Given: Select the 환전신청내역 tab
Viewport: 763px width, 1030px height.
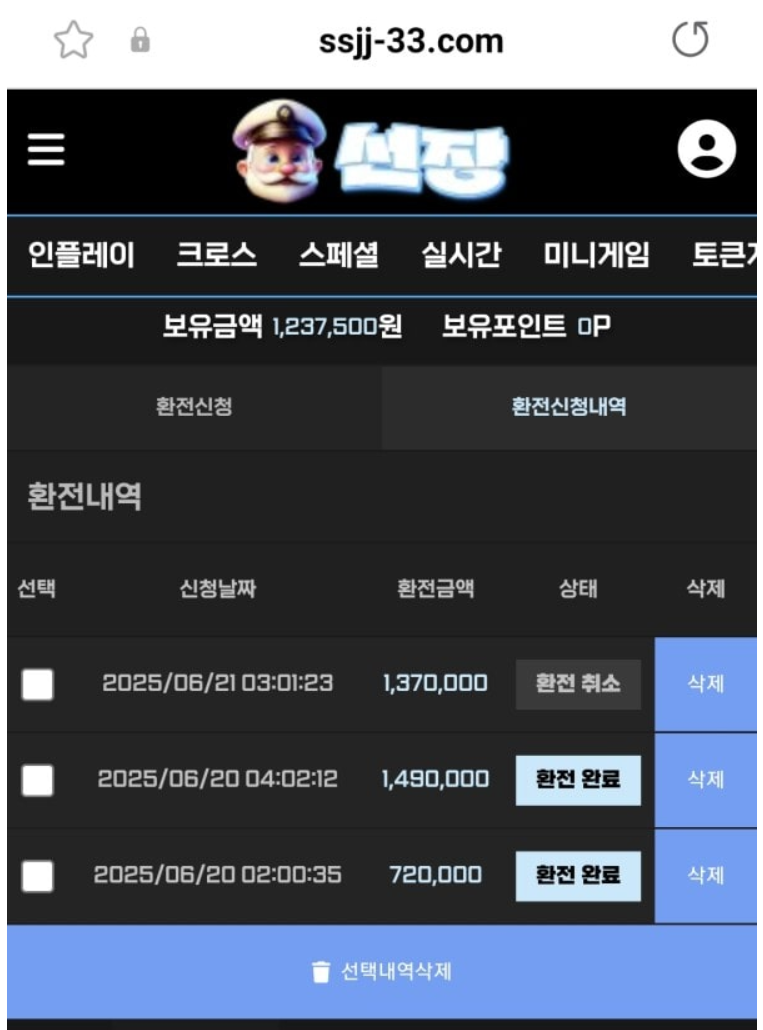Looking at the screenshot, I should (569, 407).
